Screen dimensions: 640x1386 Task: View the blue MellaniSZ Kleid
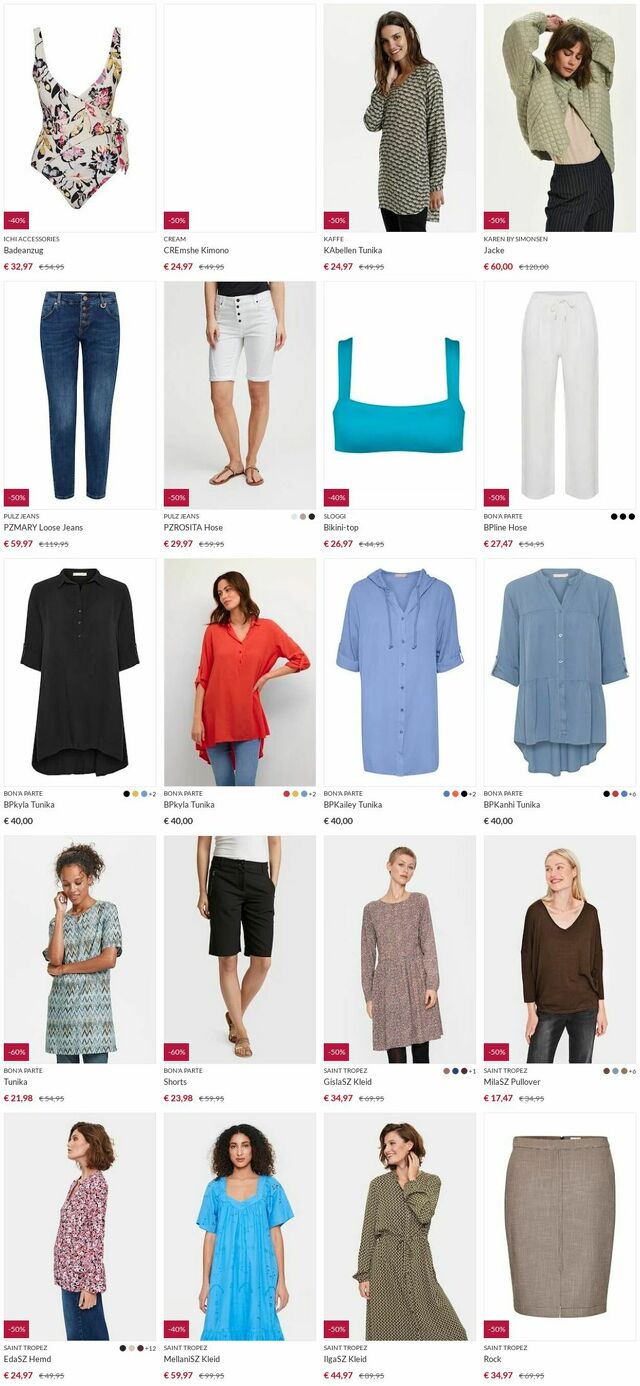[240, 1226]
